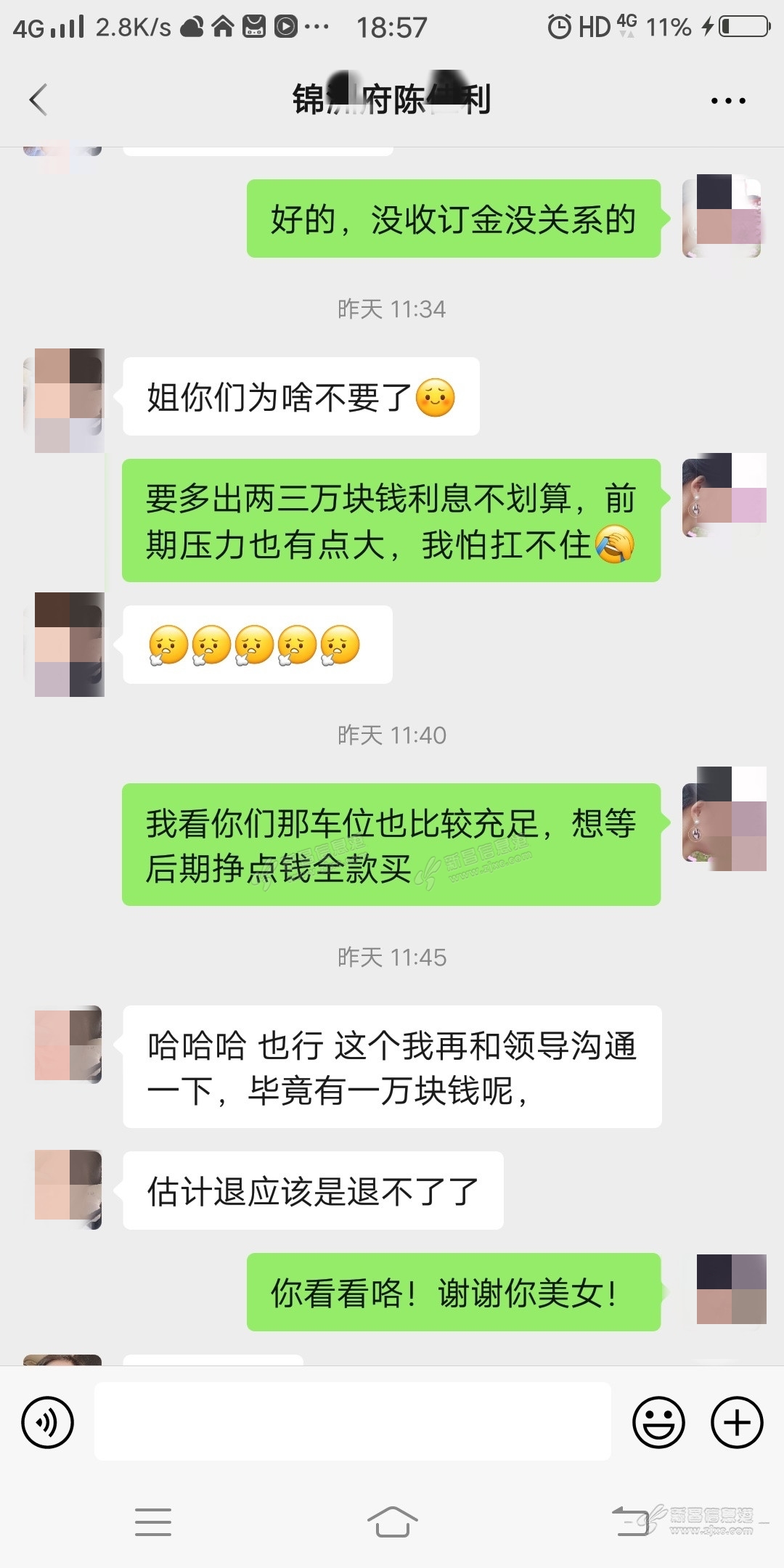Tap the system home button
Image resolution: width=784 pixels, height=1568 pixels.
coord(392,1522)
